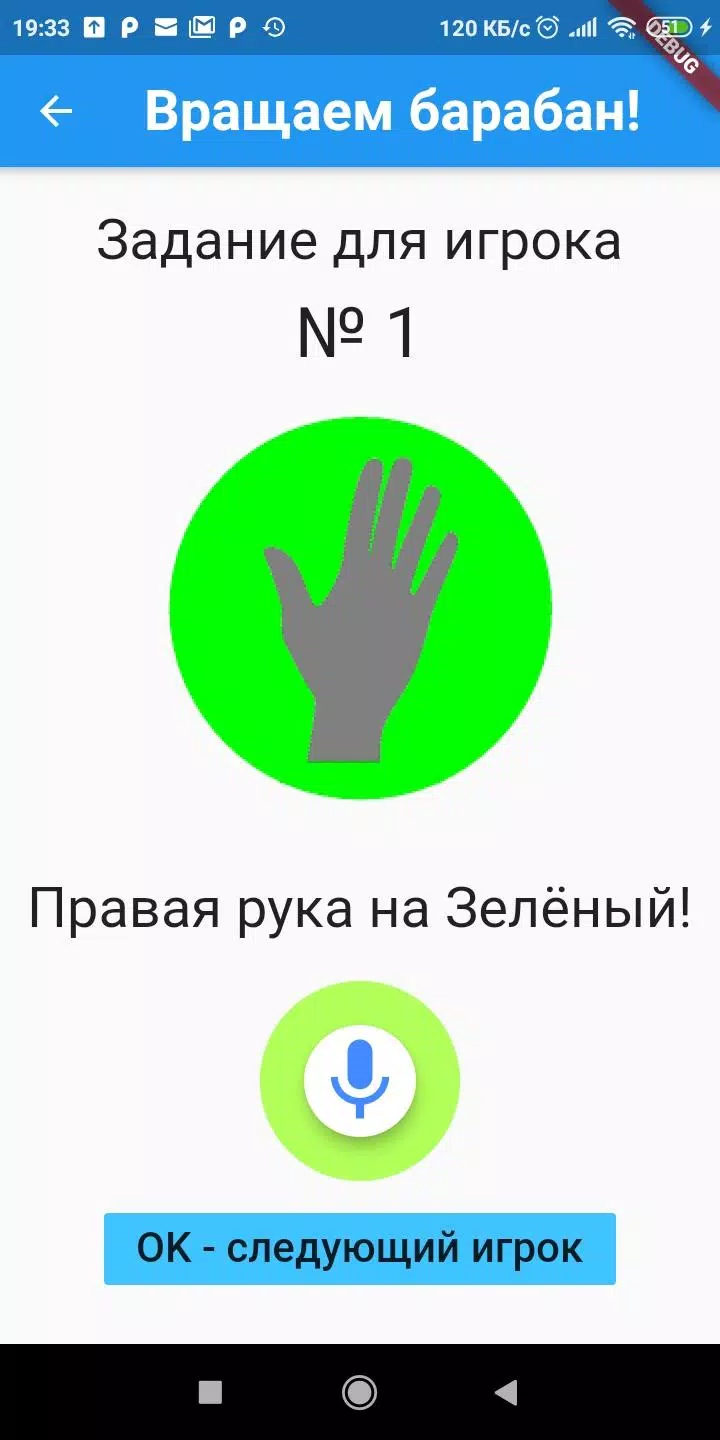Viewport: 720px width, 1440px height.
Task: Go back using the app bar arrow
Action: [56, 111]
